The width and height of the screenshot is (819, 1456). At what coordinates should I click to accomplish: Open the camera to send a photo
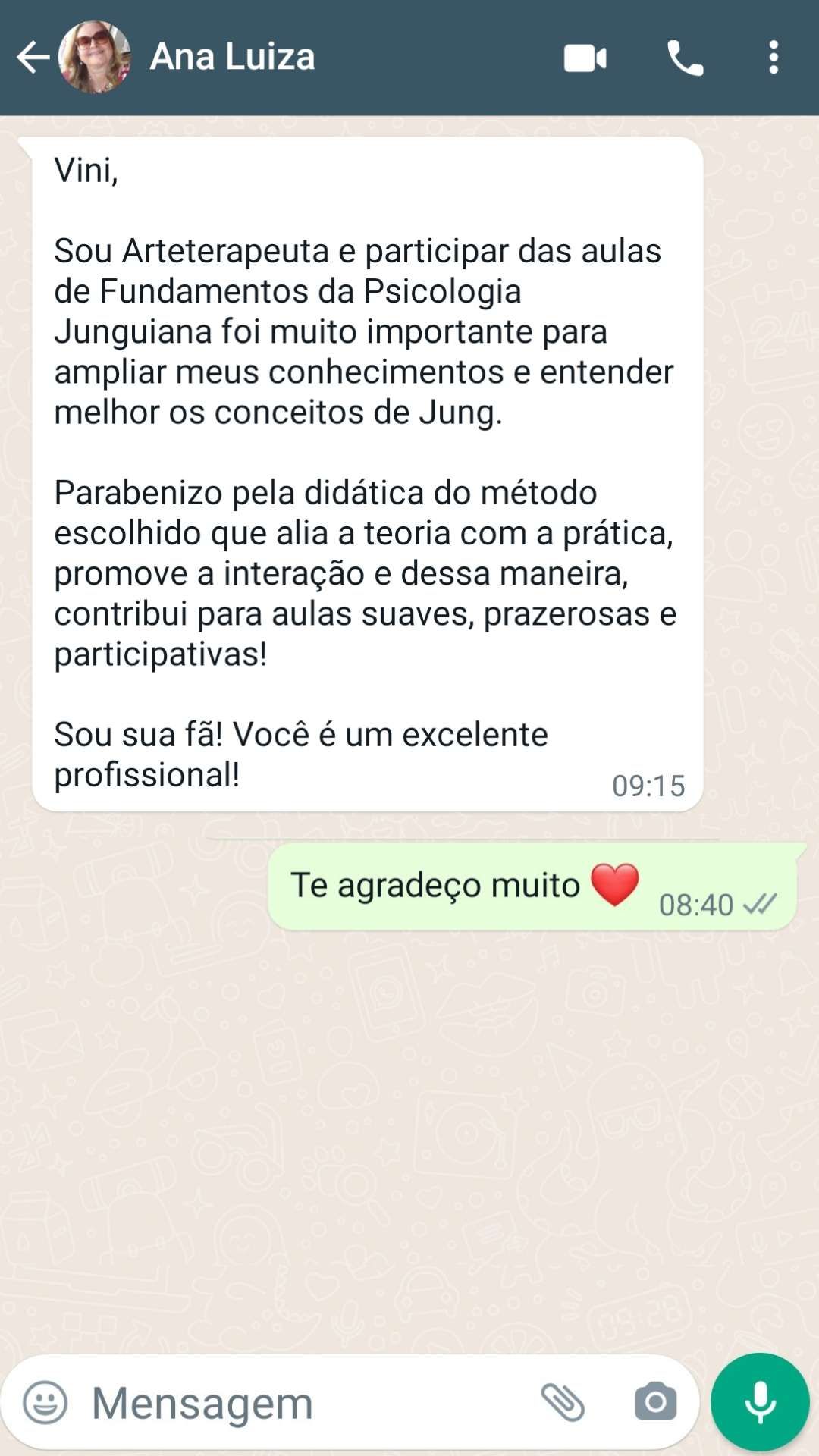(x=655, y=1402)
